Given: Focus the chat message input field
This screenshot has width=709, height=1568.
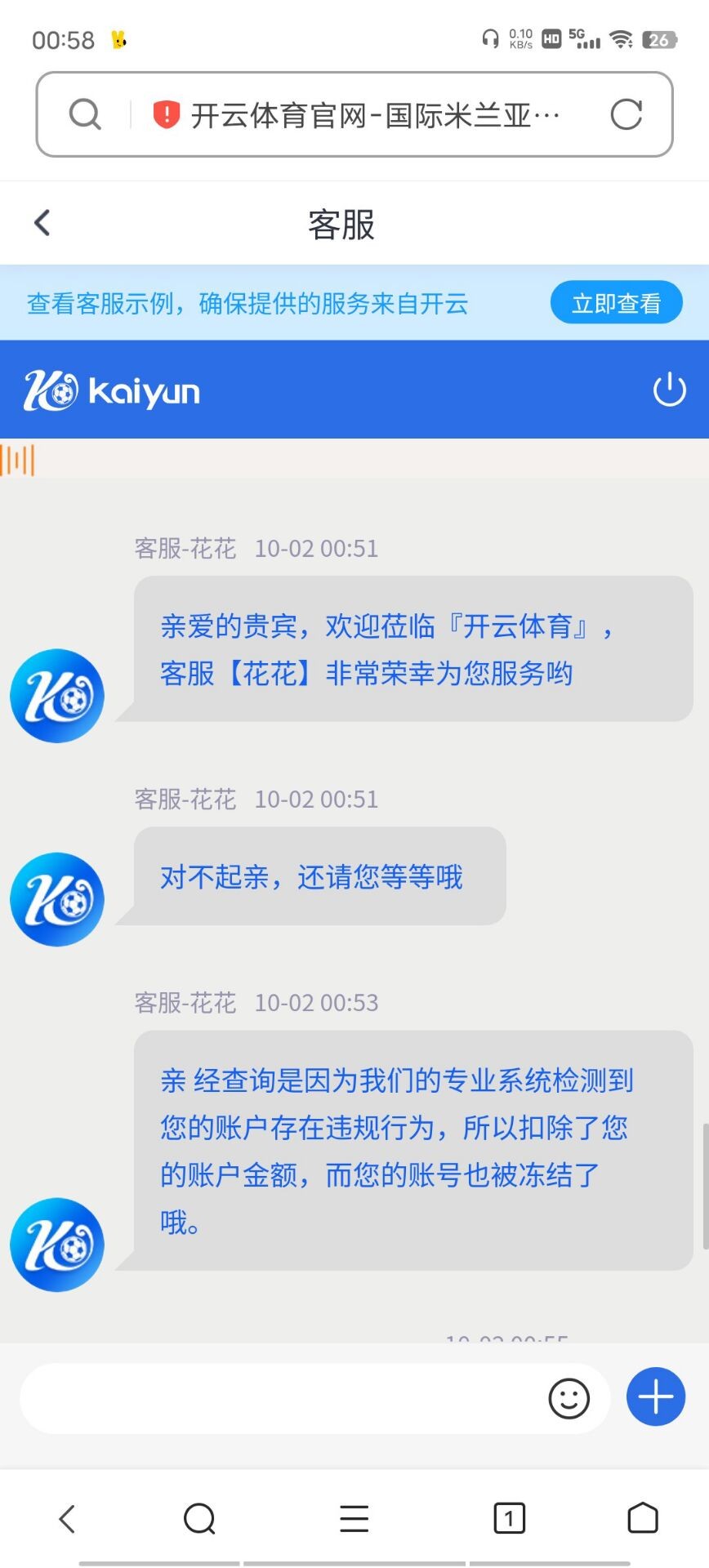Looking at the screenshot, I should 278,1398.
